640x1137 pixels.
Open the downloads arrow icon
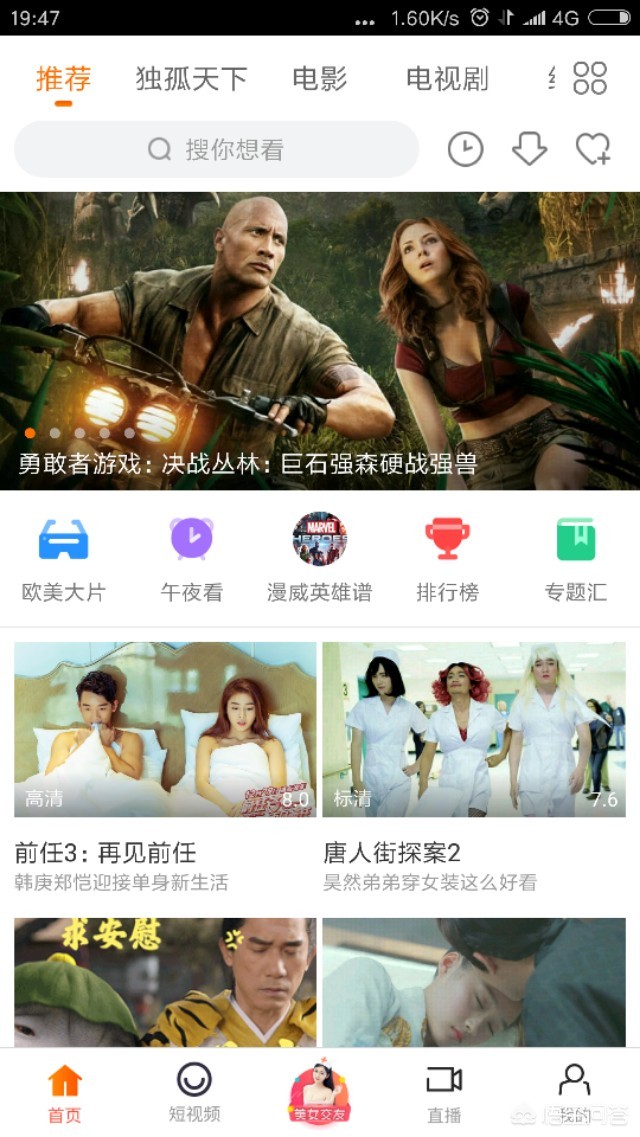[x=529, y=150]
